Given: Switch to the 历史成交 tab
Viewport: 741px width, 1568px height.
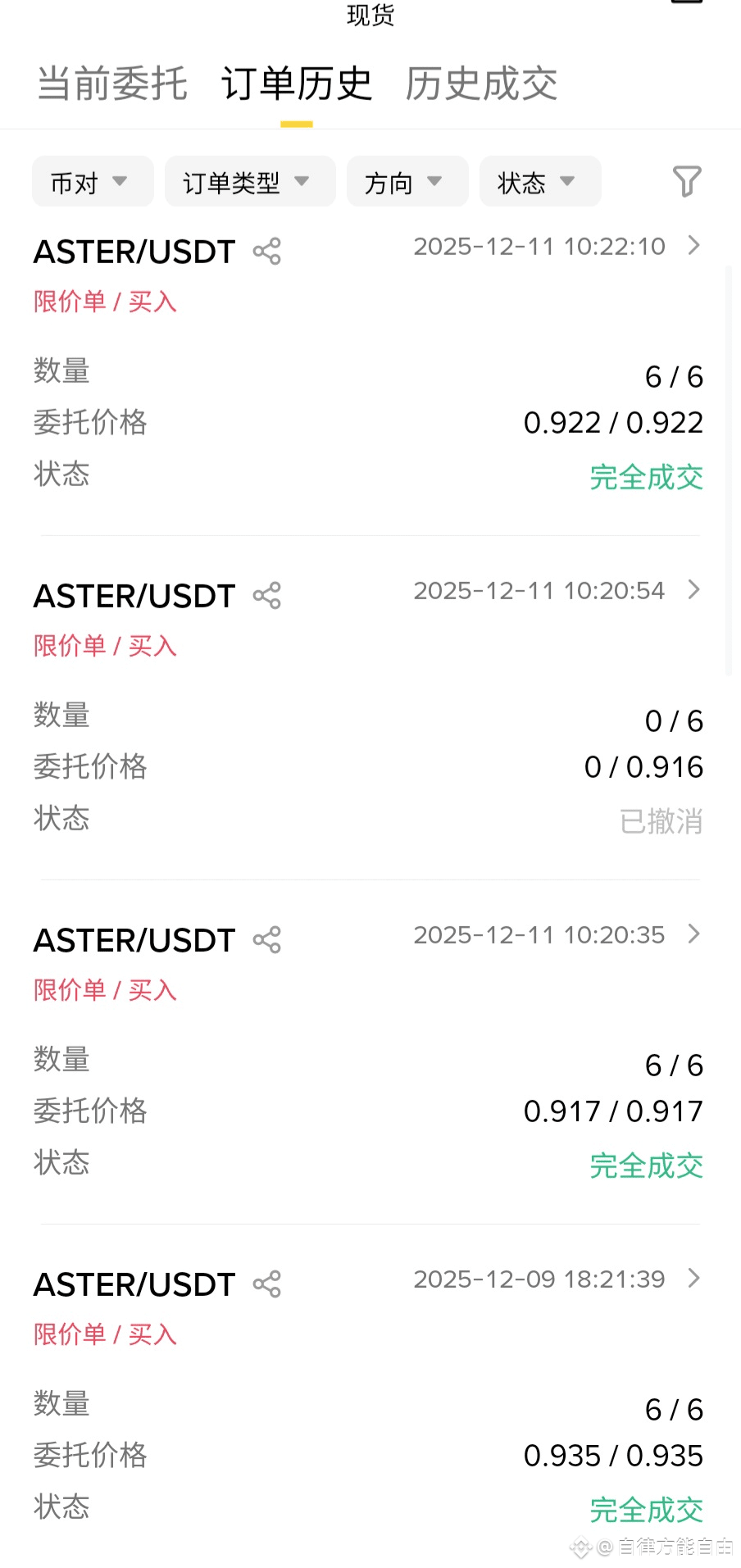Looking at the screenshot, I should [481, 84].
